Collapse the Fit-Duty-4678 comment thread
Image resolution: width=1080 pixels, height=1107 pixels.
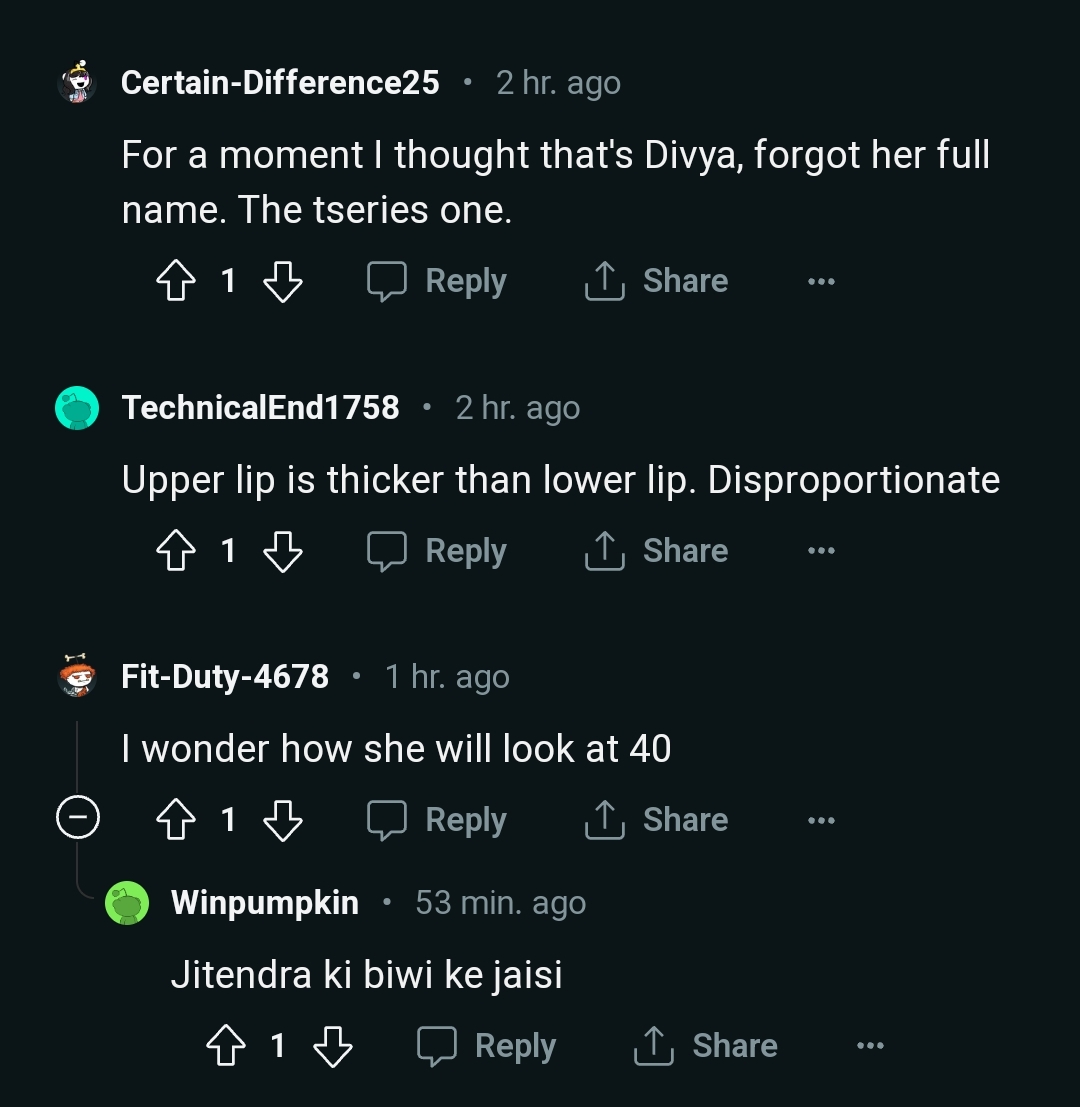(77, 820)
